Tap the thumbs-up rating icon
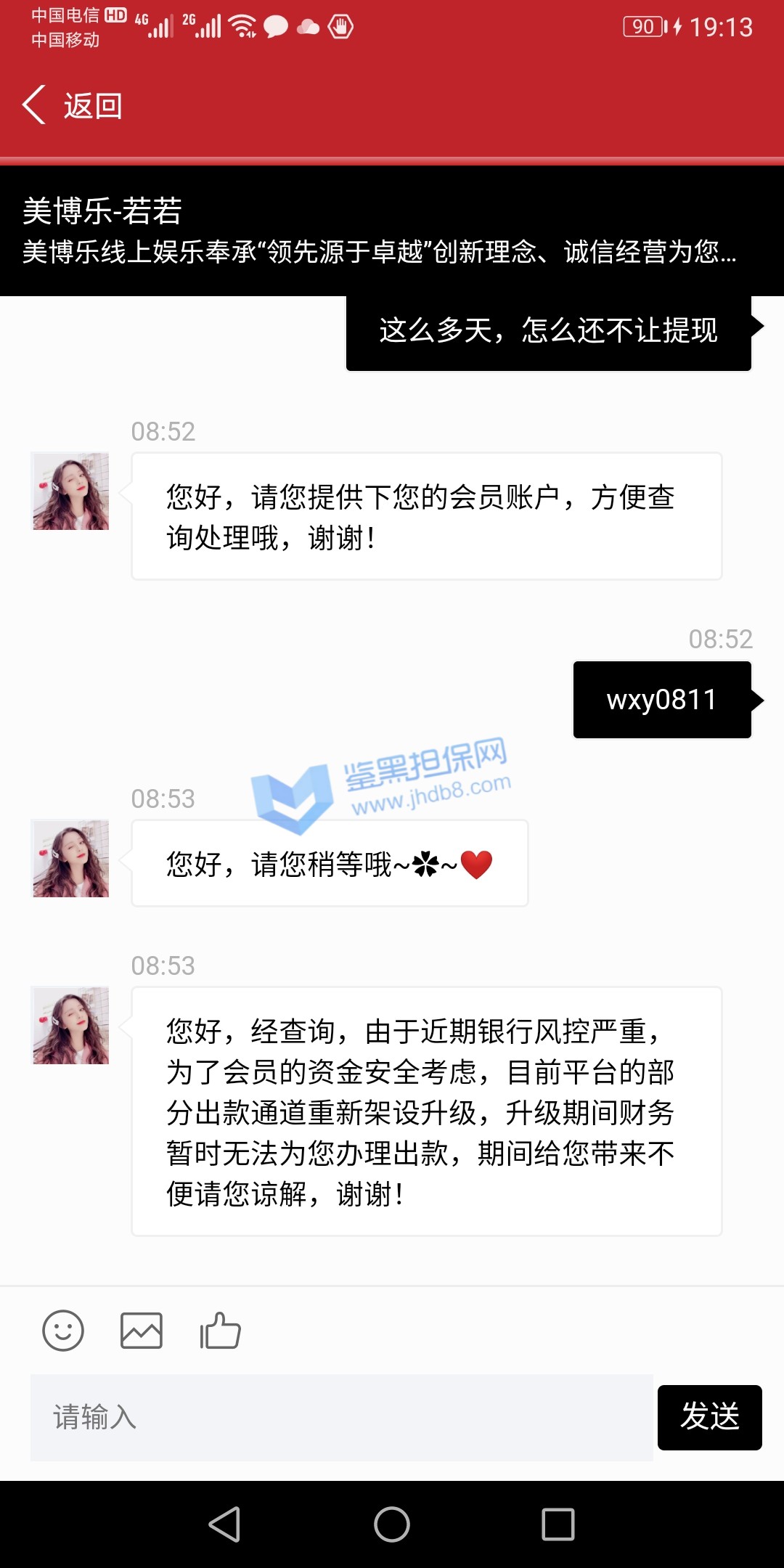This screenshot has width=784, height=1568. pyautogui.click(x=220, y=1331)
